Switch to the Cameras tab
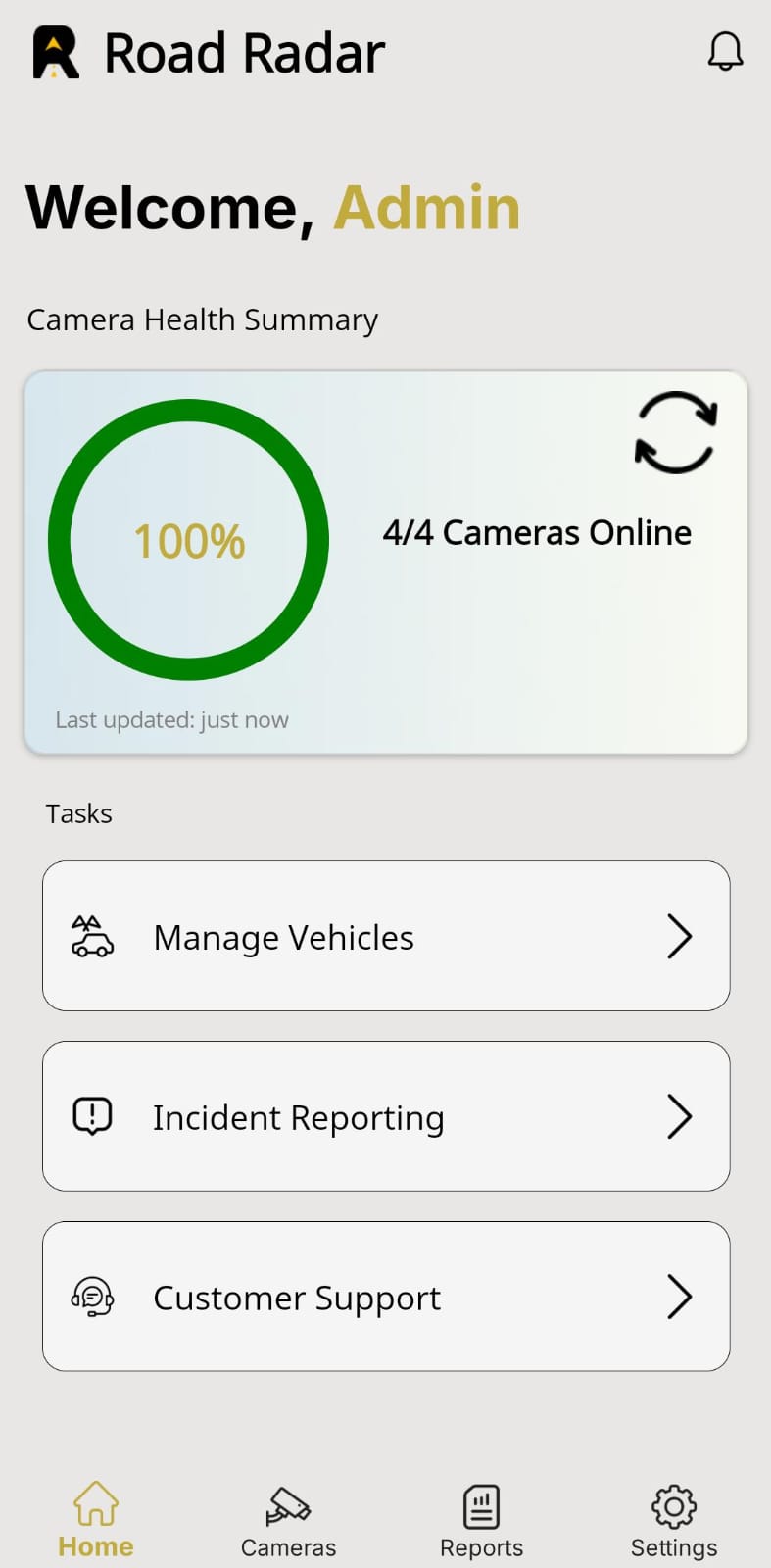Image resolution: width=771 pixels, height=1568 pixels. point(288,1521)
